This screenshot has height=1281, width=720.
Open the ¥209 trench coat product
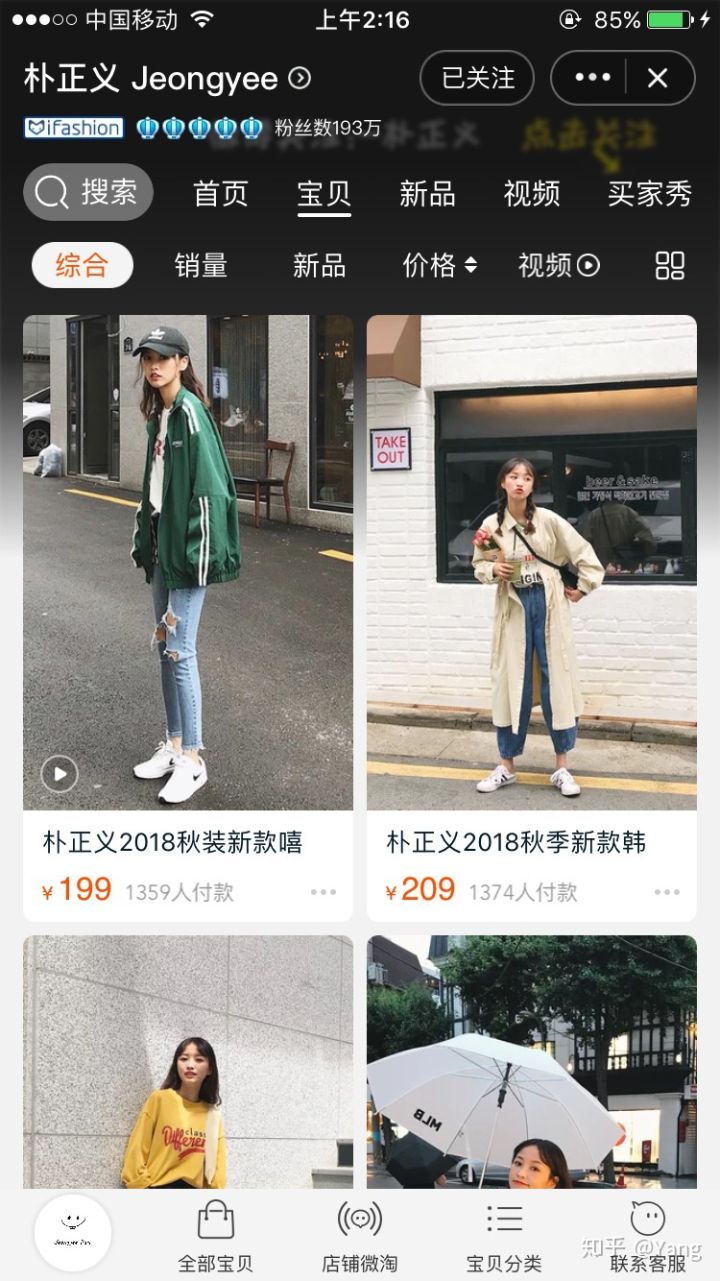pyautogui.click(x=531, y=562)
